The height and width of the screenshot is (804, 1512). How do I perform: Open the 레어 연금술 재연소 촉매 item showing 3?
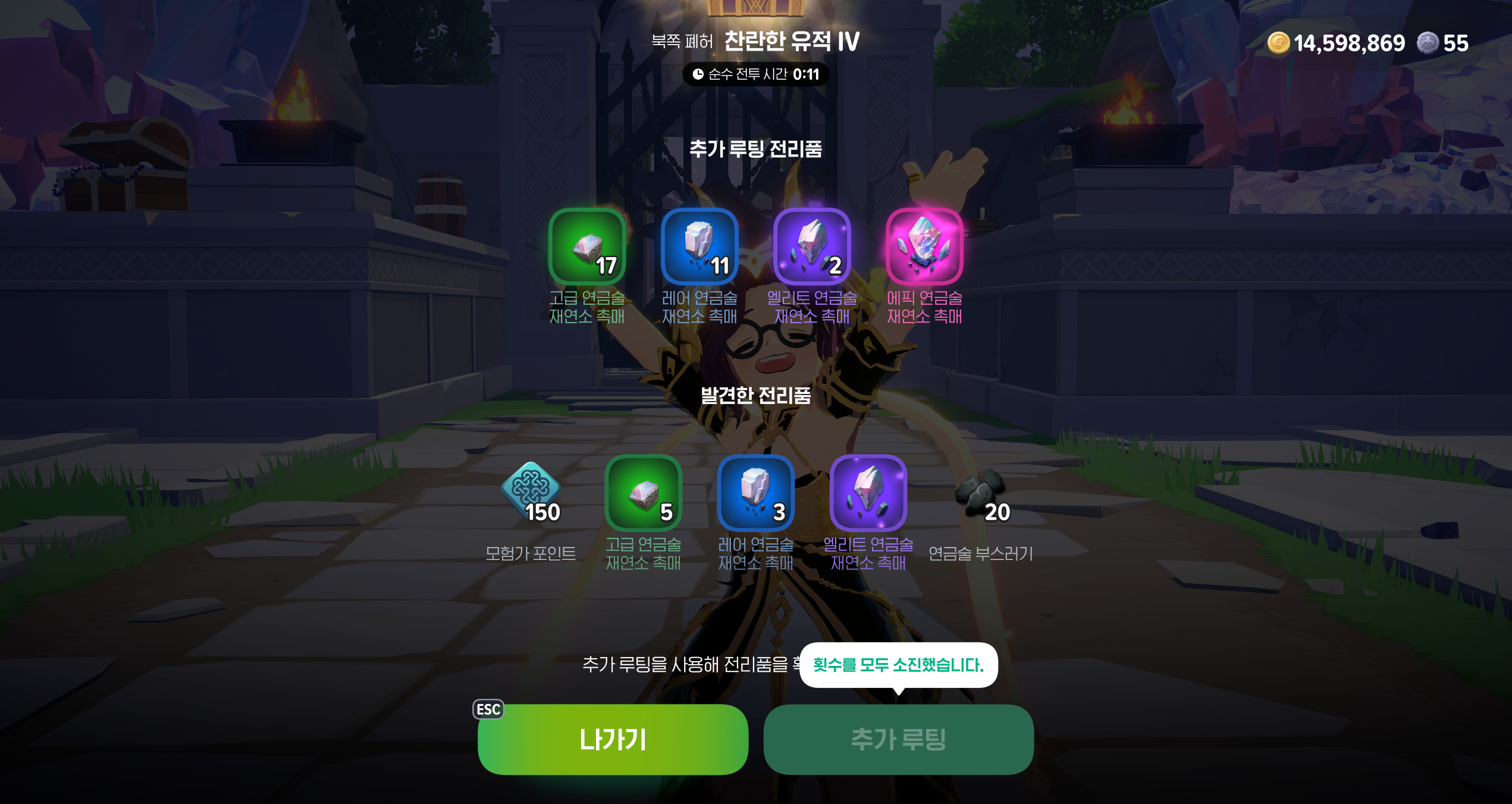pos(755,493)
